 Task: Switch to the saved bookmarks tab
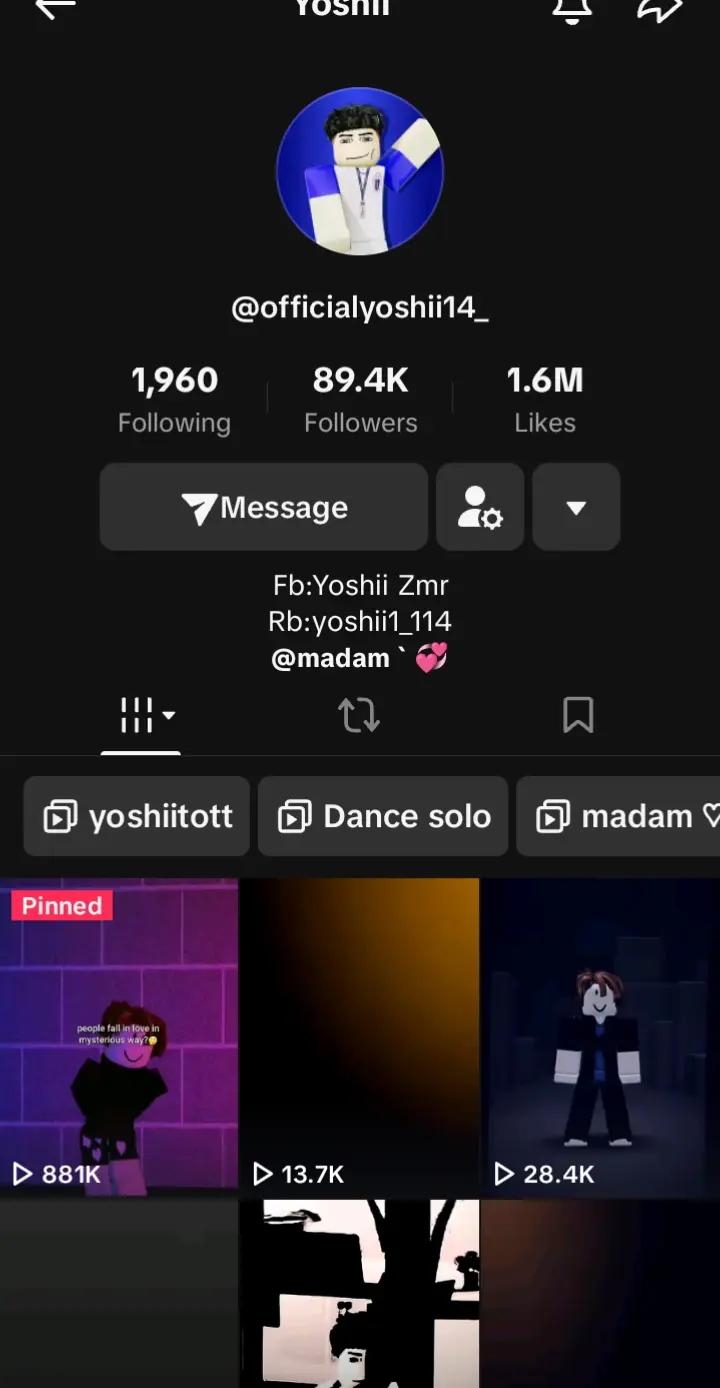578,716
